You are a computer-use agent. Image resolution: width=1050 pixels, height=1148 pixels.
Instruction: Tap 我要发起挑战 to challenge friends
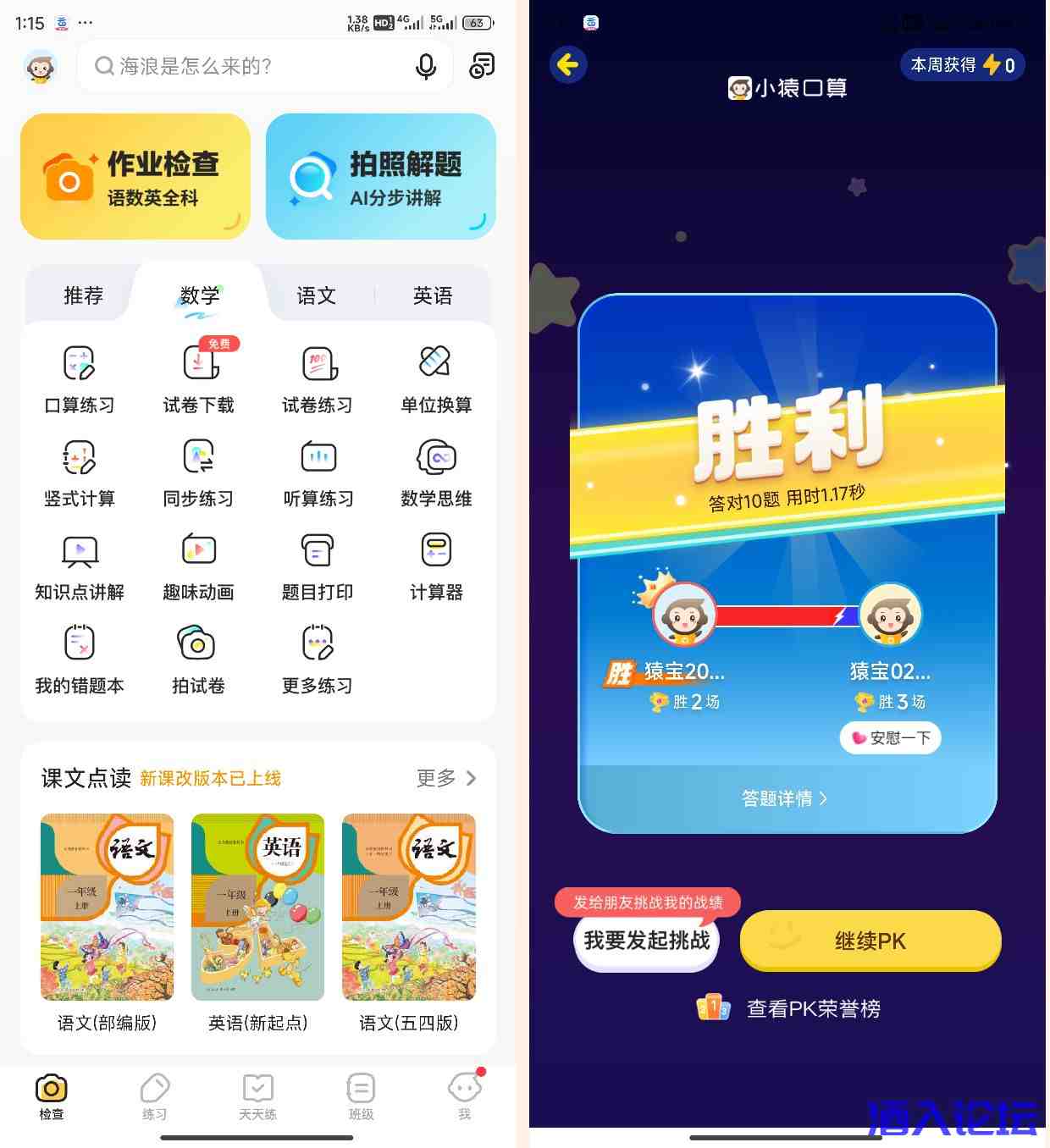(647, 941)
